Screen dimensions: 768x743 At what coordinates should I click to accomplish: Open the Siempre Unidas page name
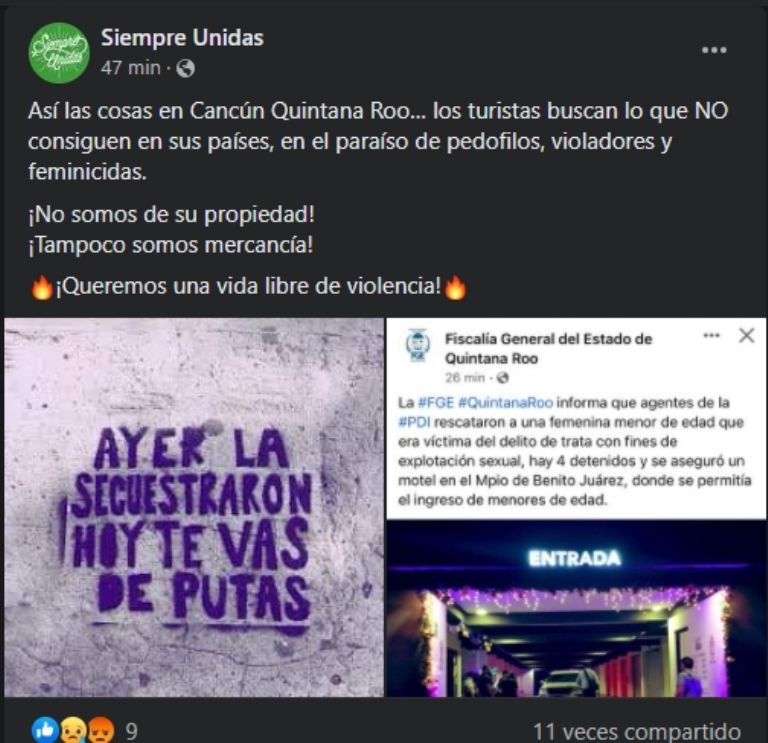[182, 38]
